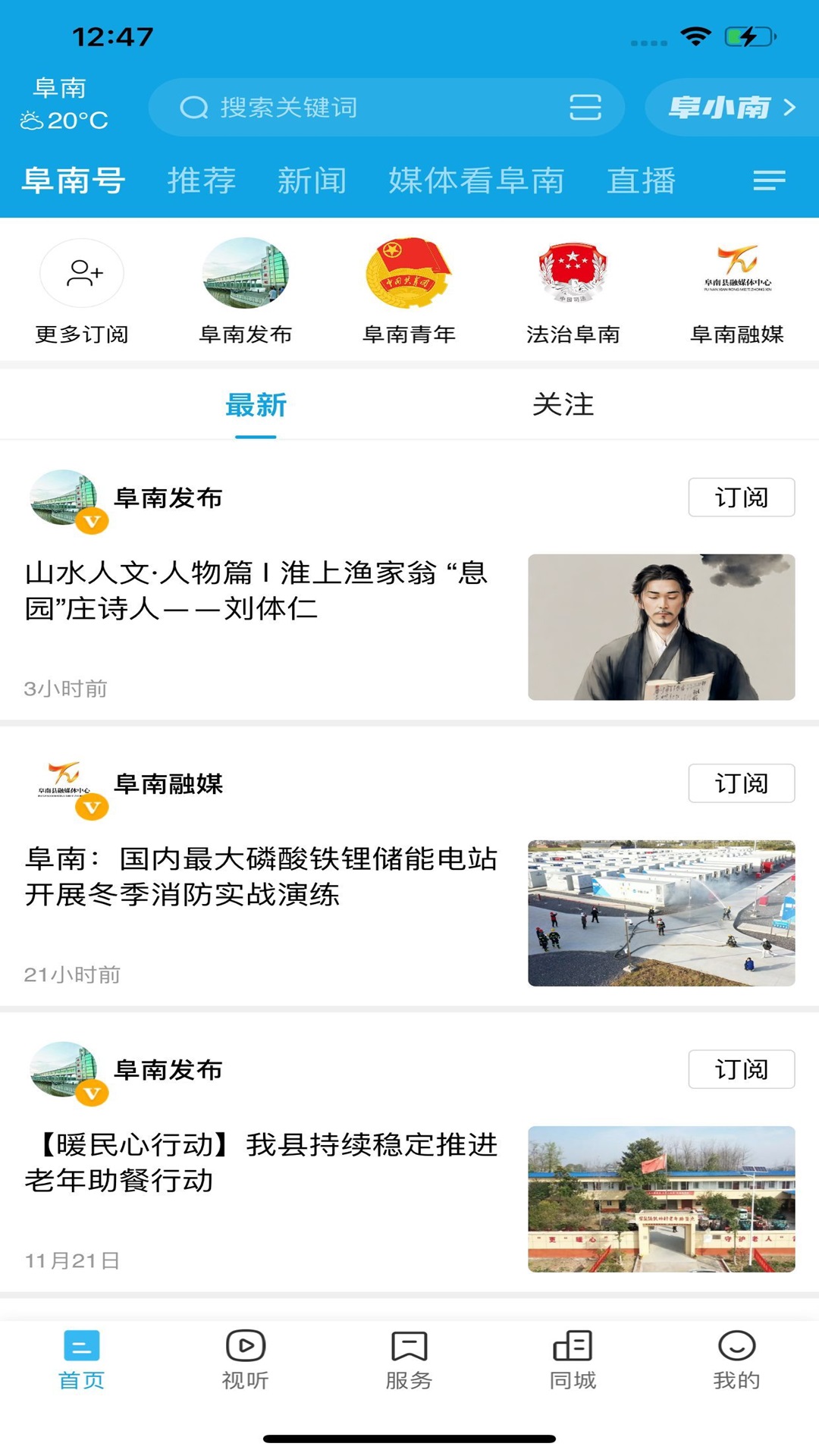Open the 媒体看阜南 tab
This screenshot has width=819, height=1456.
pyautogui.click(x=476, y=180)
